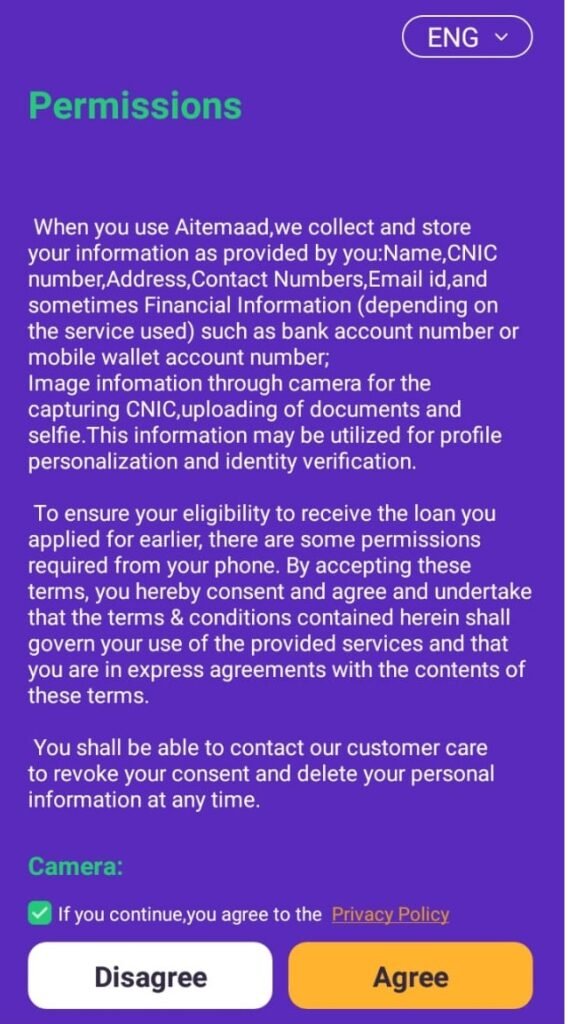568x1024 pixels.
Task: Tap the Disagree button
Action: (x=150, y=976)
